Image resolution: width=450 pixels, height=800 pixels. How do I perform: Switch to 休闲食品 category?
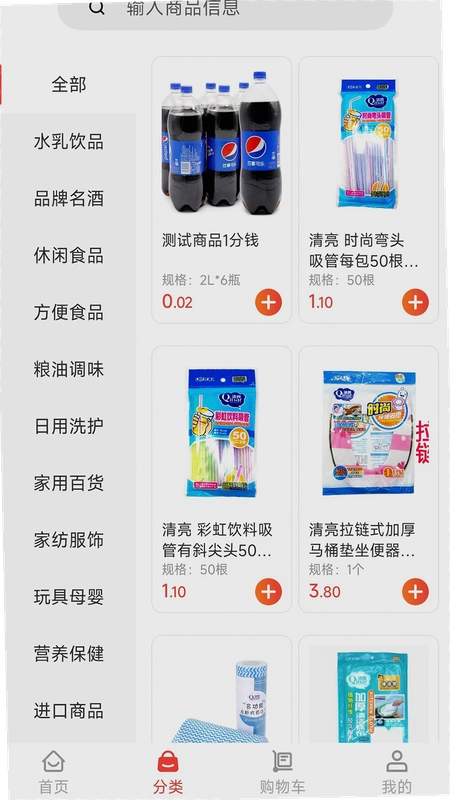point(68,255)
